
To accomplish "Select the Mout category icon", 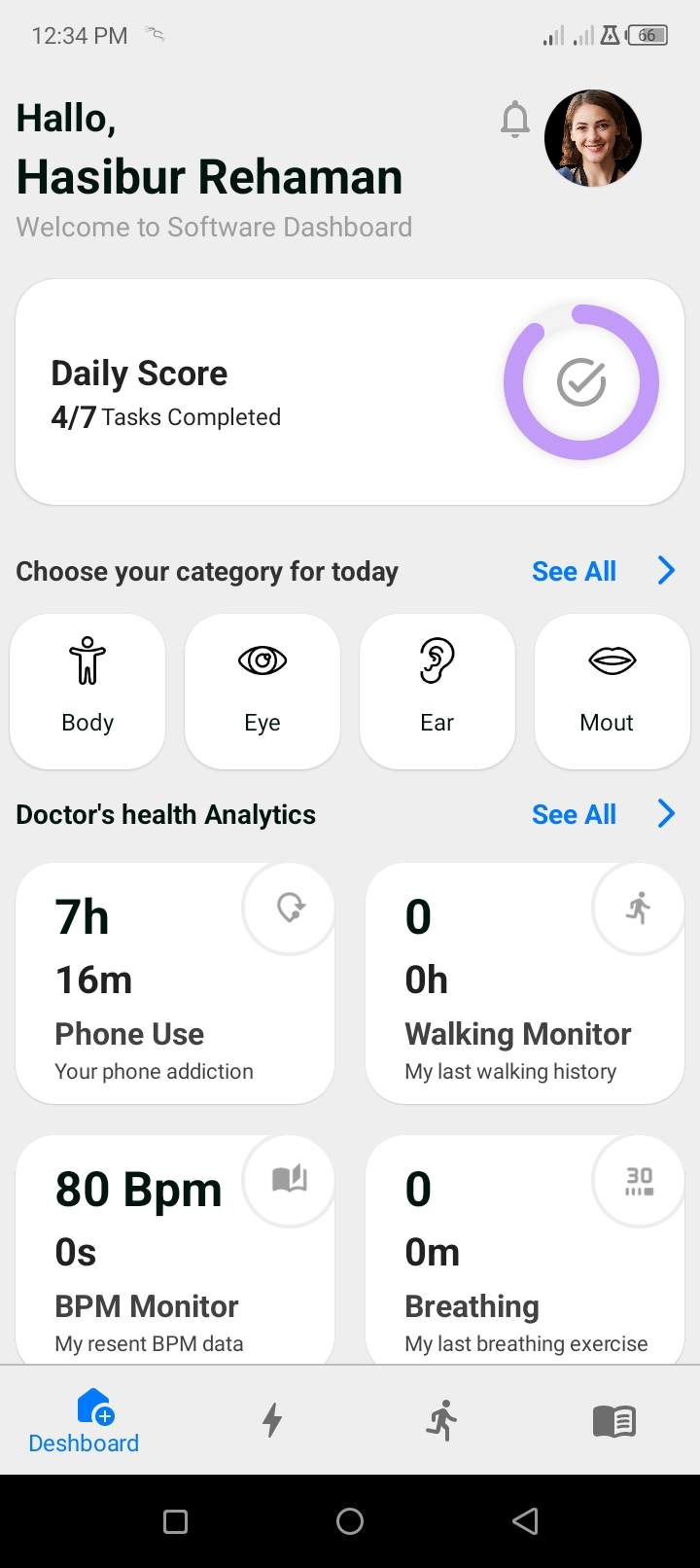I will tap(612, 659).
